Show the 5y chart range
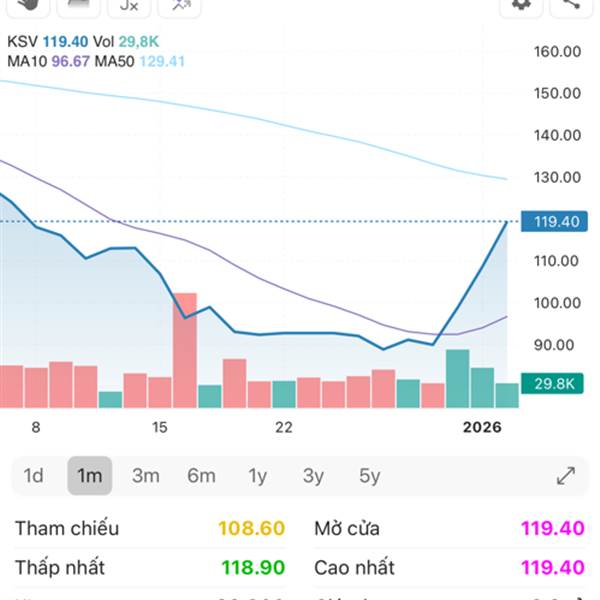Screen dimensions: 600x600 [x=370, y=476]
